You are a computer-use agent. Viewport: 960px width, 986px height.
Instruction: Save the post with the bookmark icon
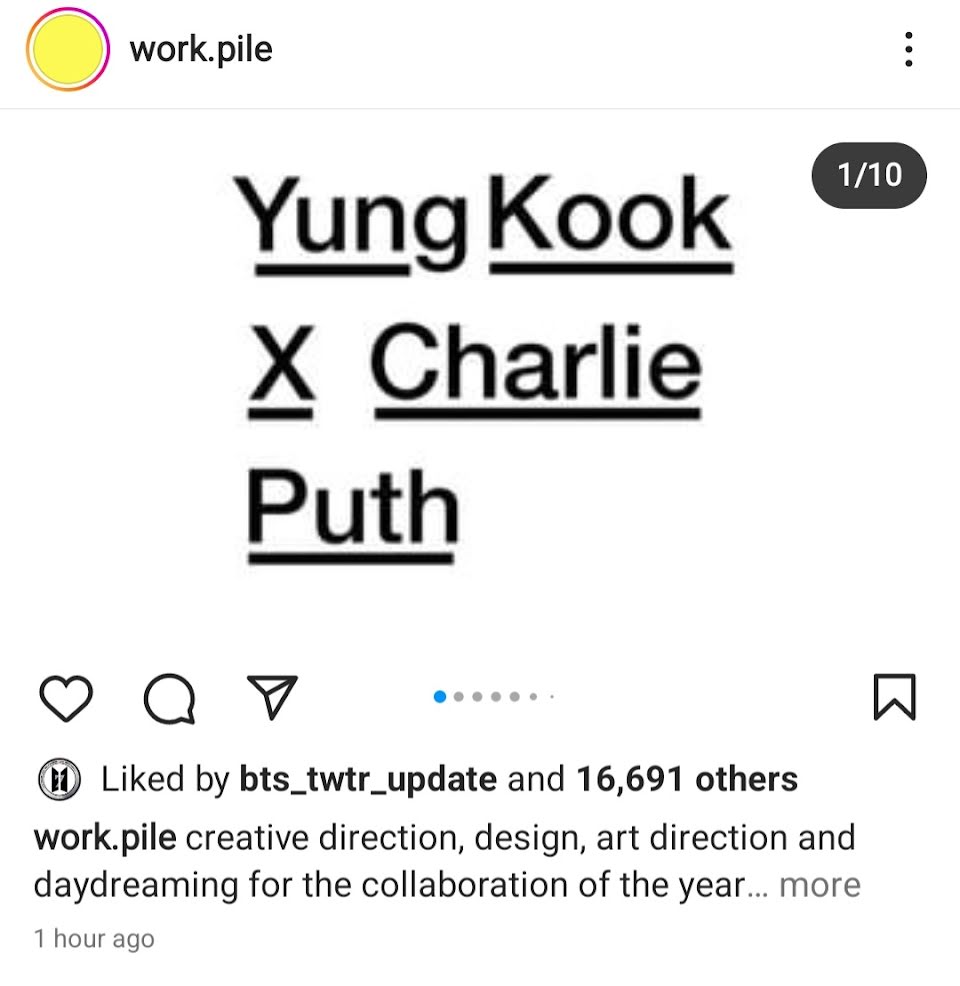click(895, 697)
